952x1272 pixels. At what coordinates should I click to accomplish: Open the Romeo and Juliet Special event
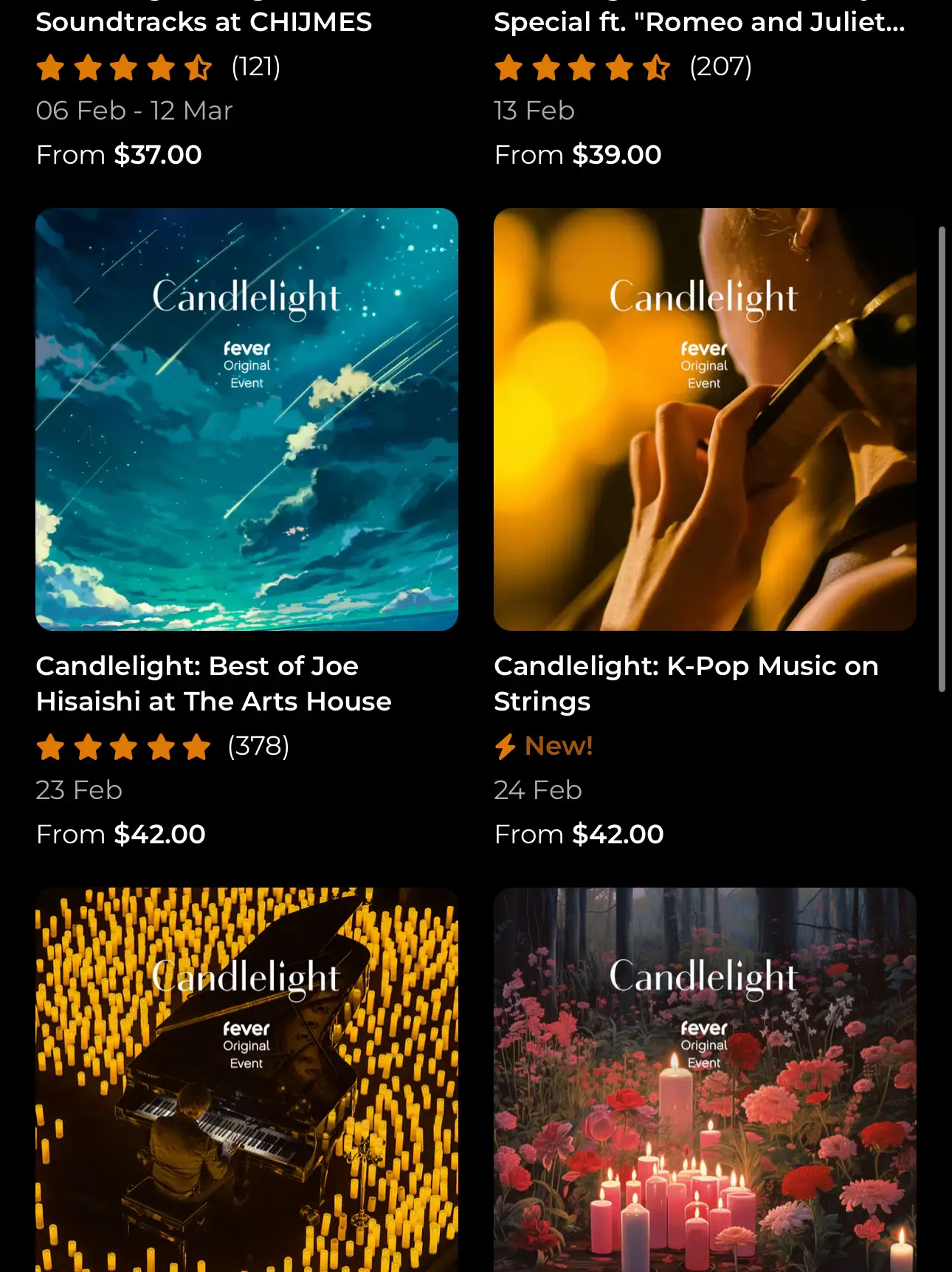point(699,22)
